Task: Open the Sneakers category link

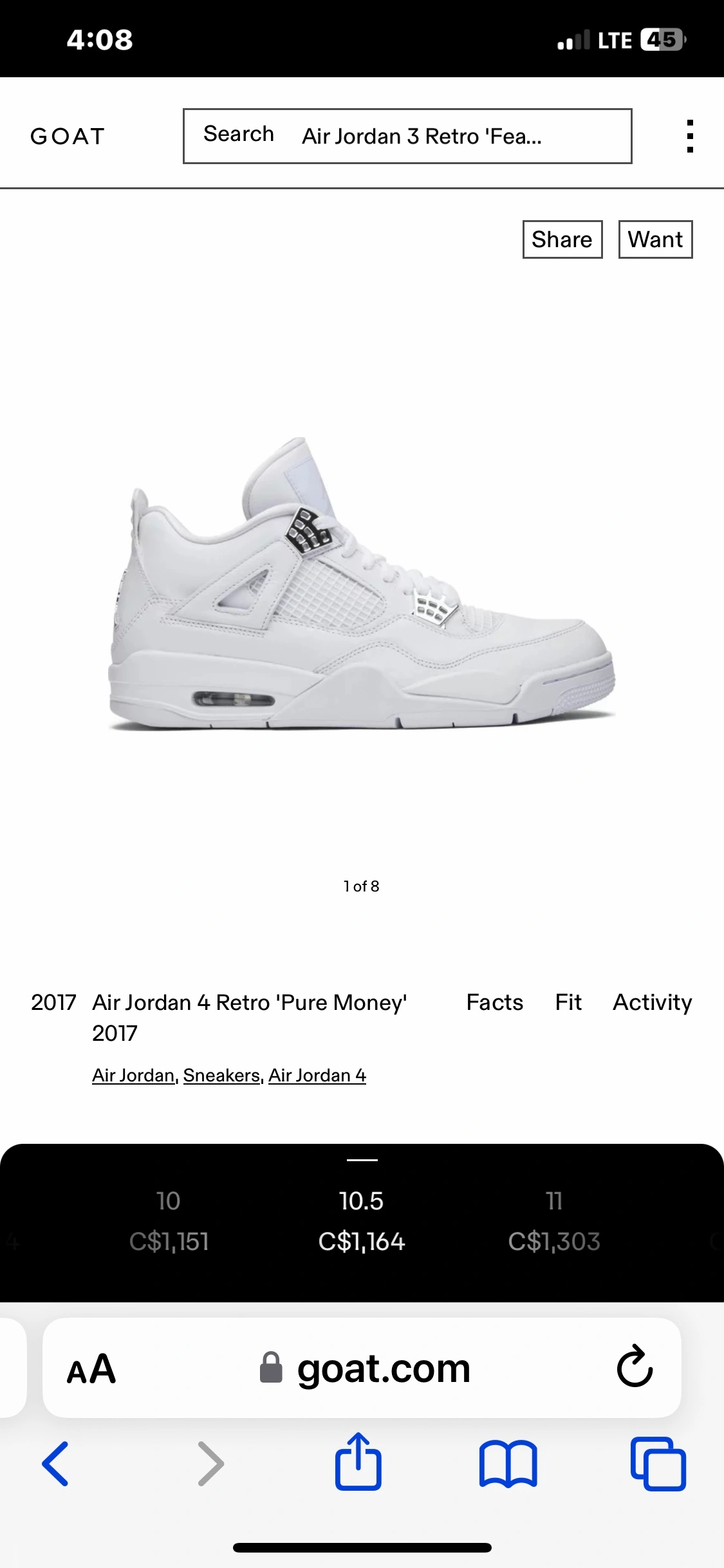Action: point(222,1076)
